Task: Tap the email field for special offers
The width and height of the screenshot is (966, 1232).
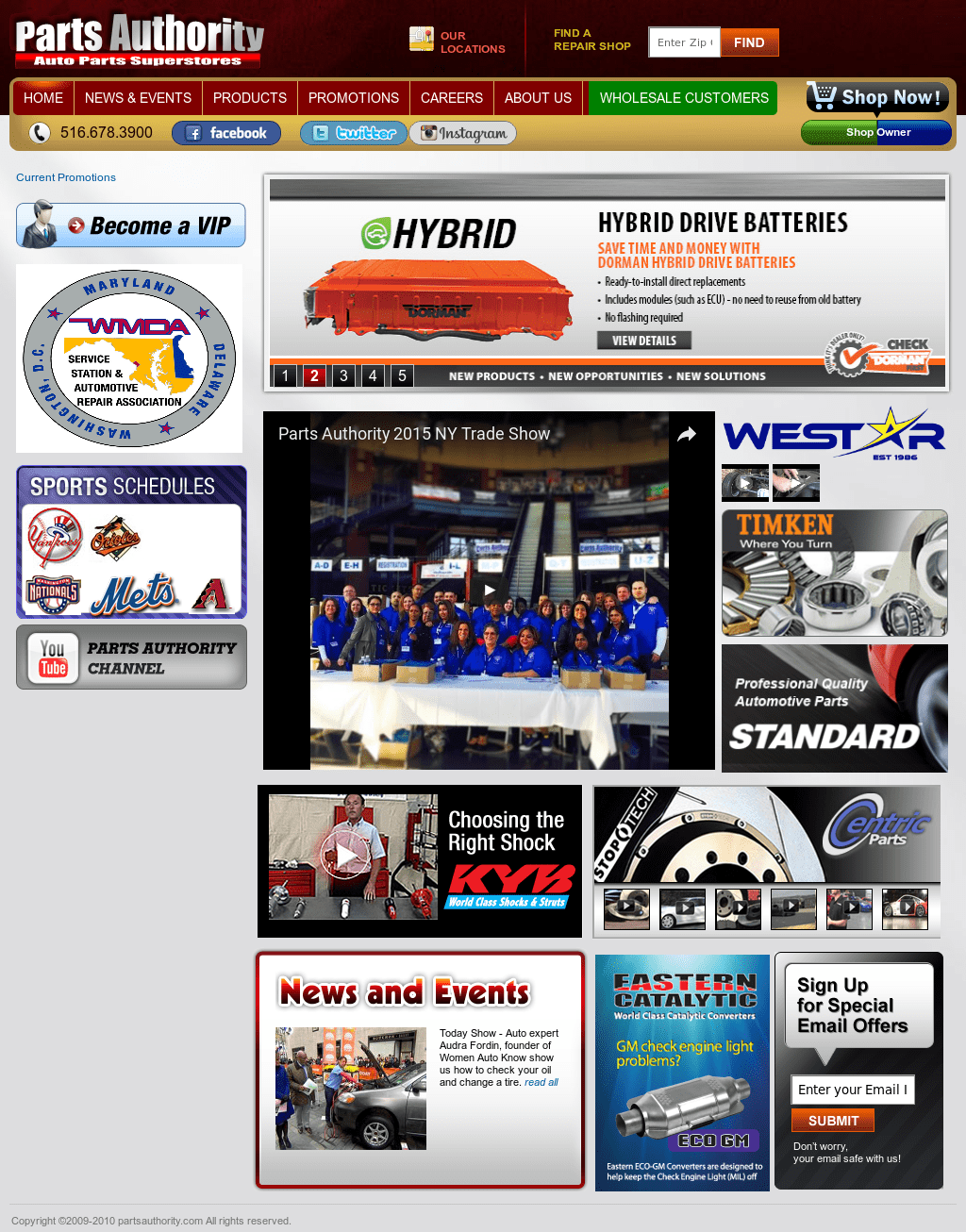Action: point(852,1090)
